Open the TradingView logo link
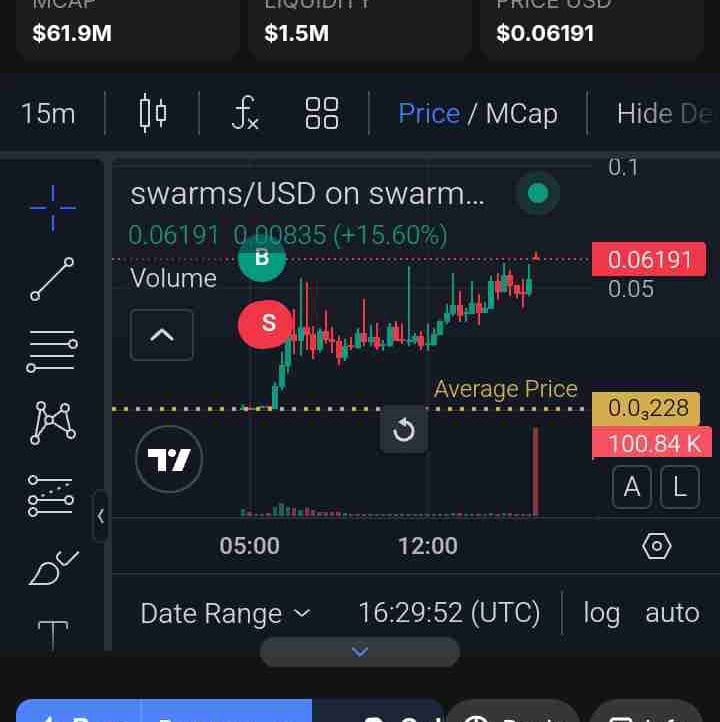 pyautogui.click(x=169, y=460)
